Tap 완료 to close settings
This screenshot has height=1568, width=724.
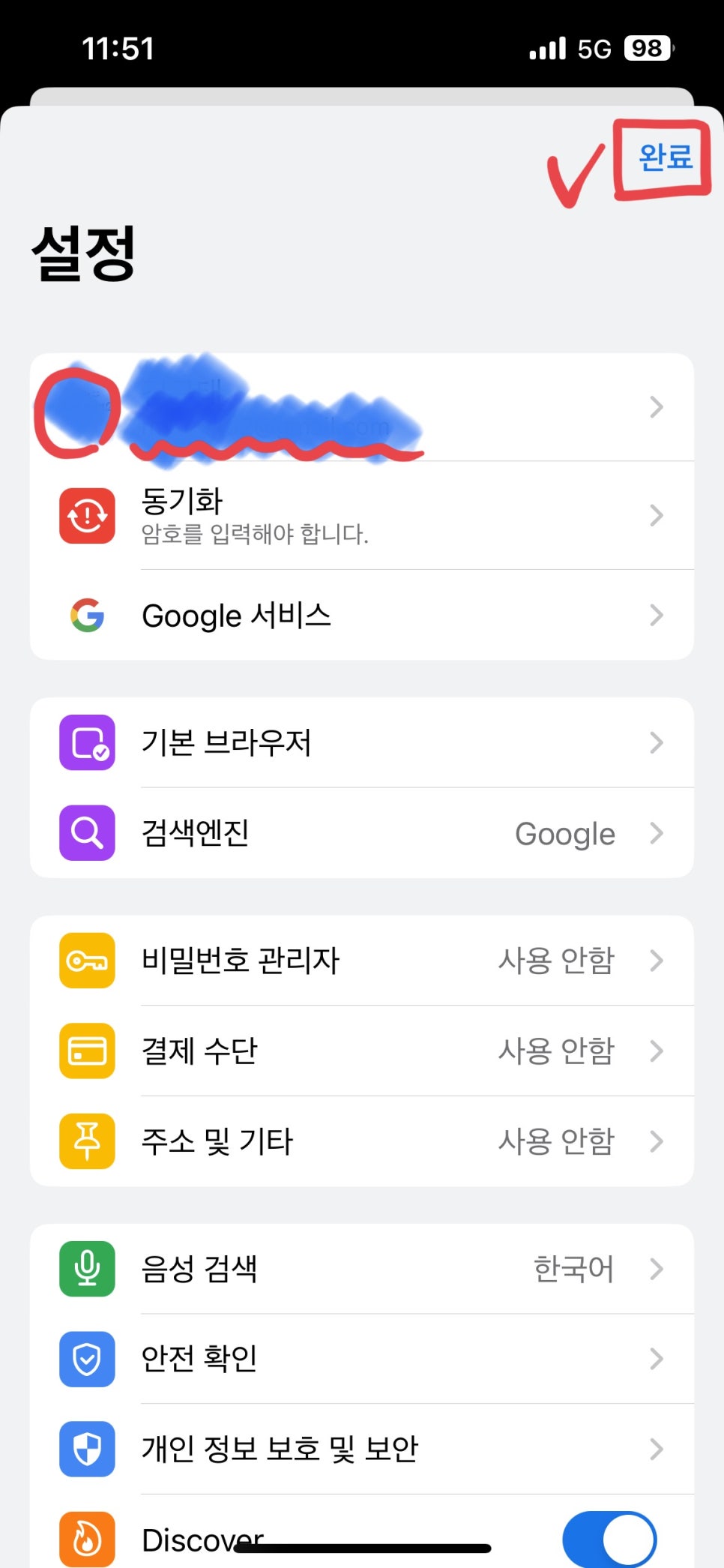664,157
